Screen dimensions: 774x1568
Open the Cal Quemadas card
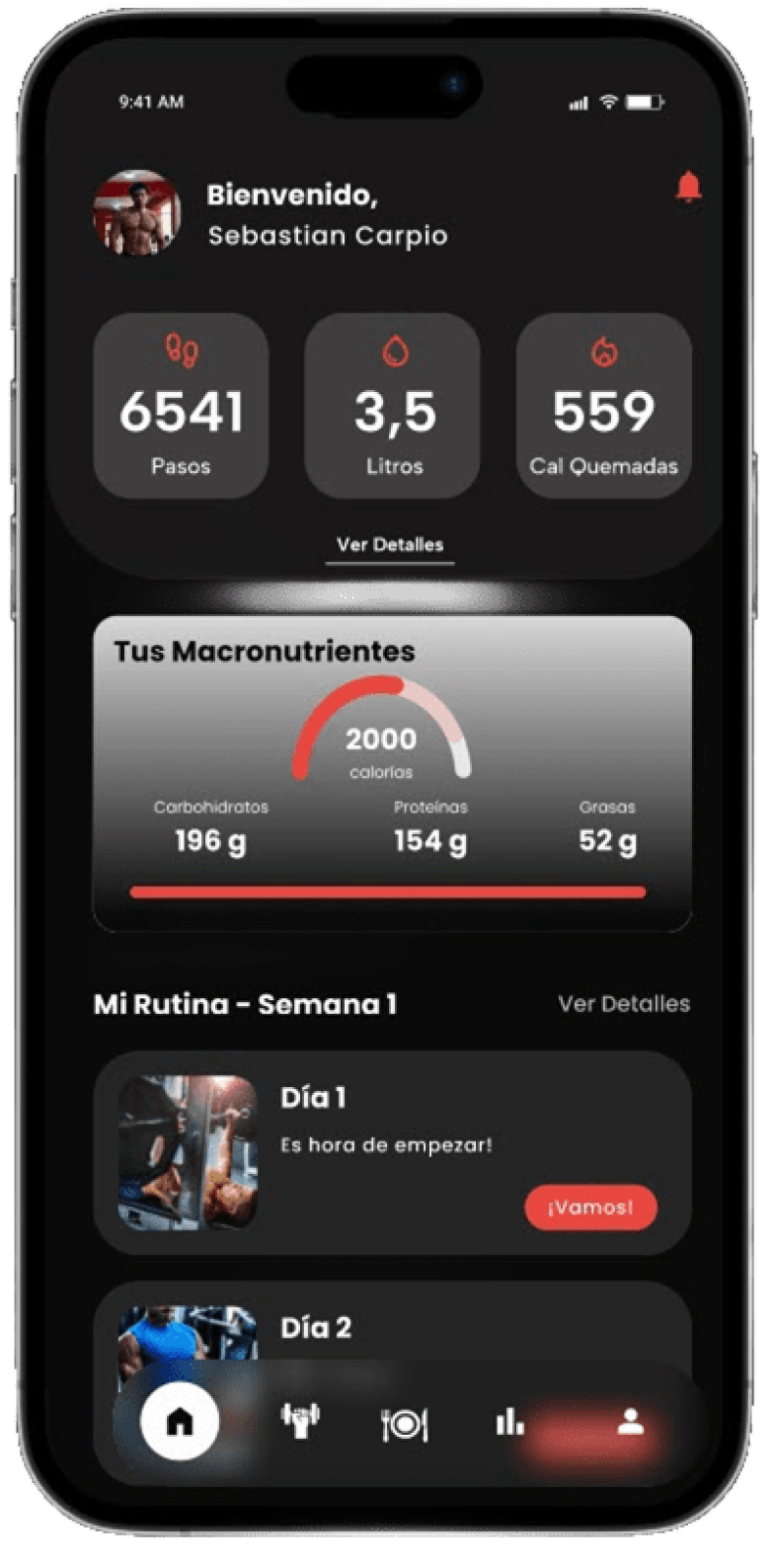pos(603,407)
